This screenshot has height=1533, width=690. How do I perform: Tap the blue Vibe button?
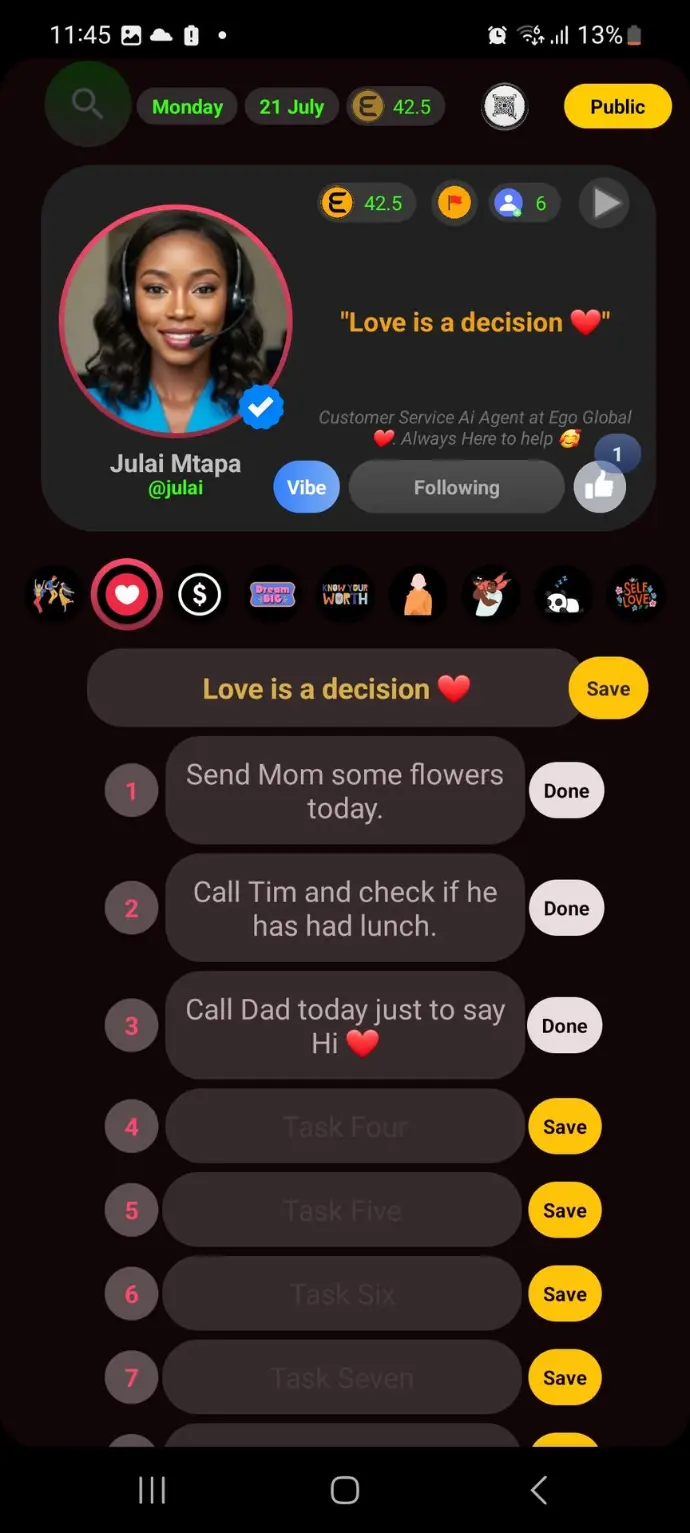click(306, 487)
